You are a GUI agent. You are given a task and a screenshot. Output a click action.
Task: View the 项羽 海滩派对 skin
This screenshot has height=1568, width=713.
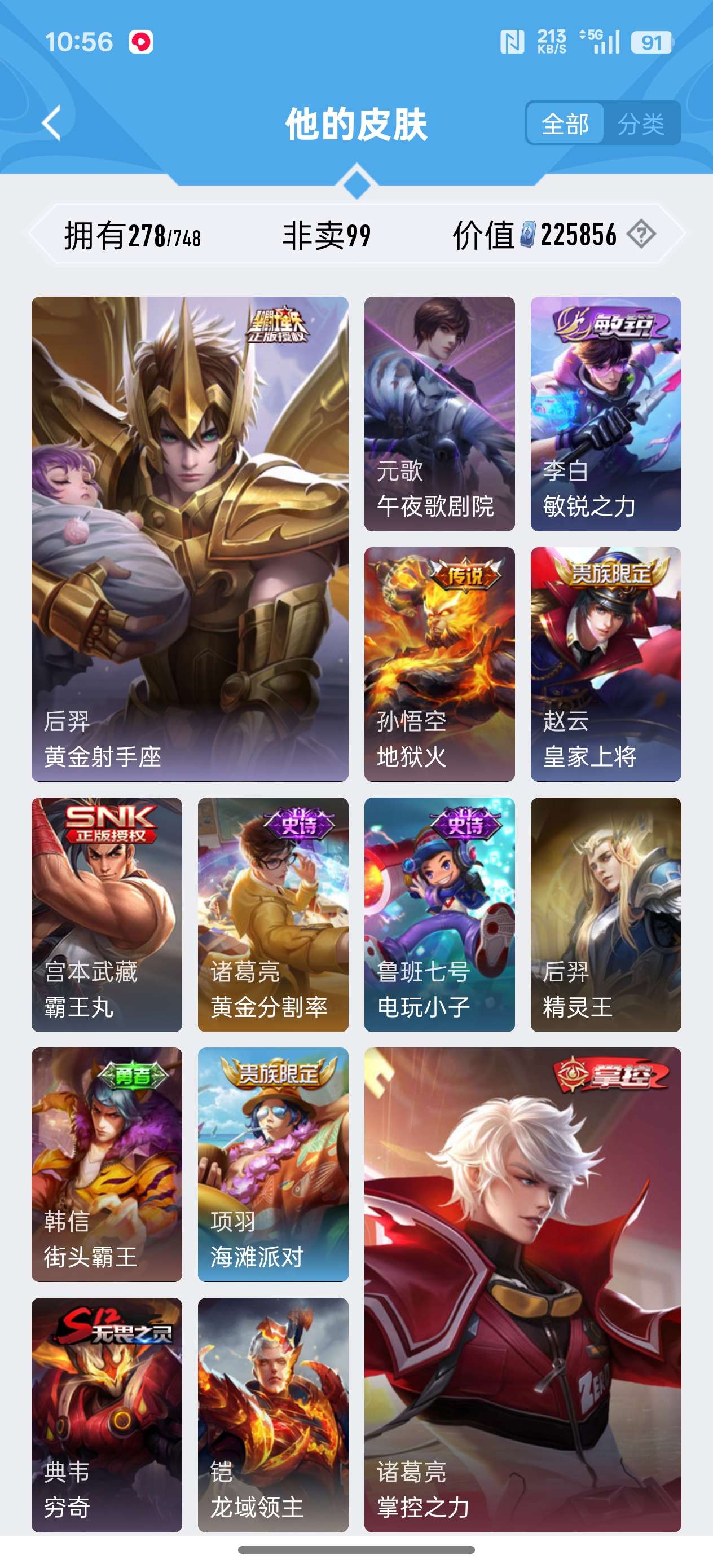[x=273, y=1164]
